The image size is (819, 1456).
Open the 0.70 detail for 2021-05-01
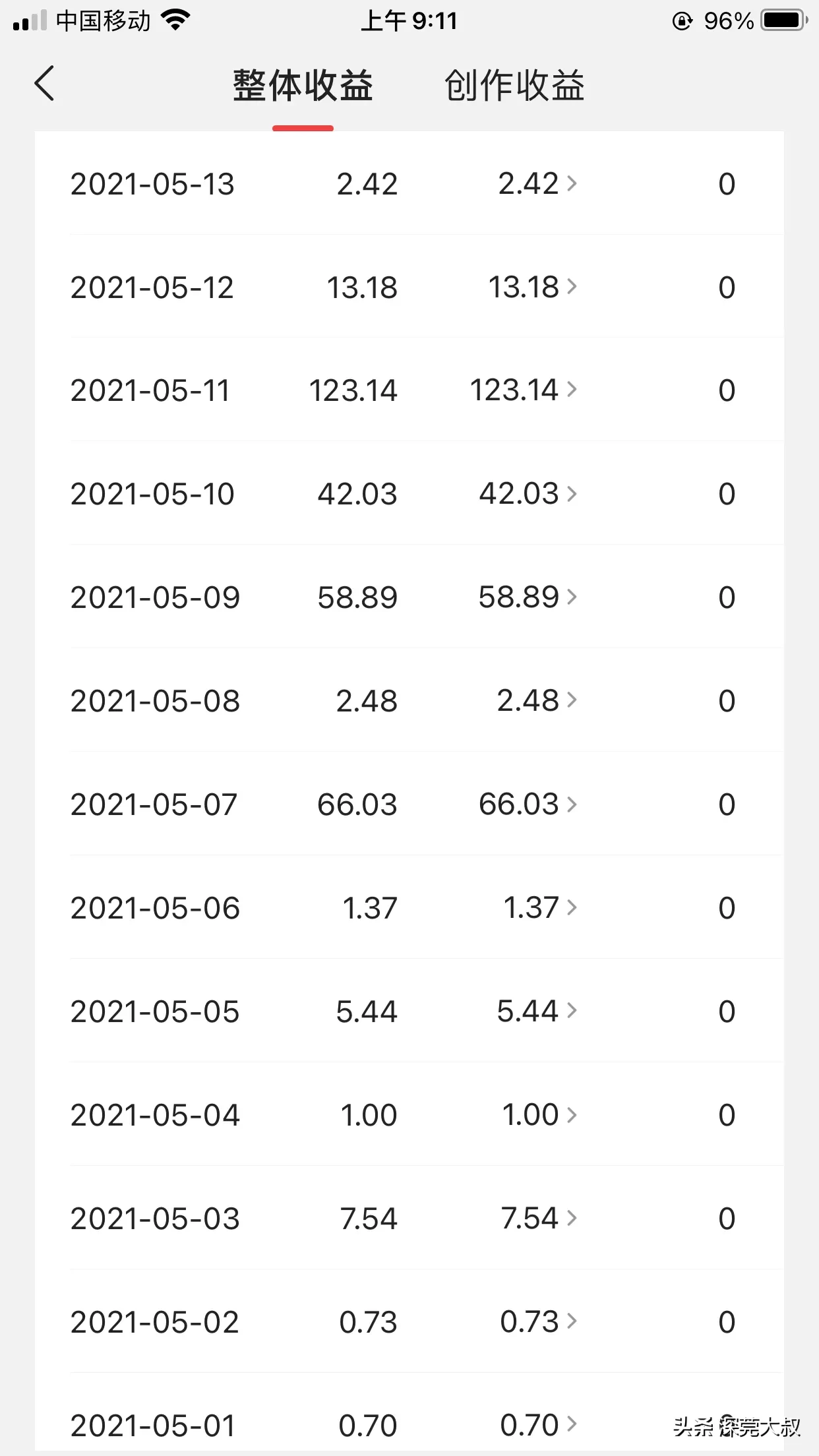tap(538, 1425)
